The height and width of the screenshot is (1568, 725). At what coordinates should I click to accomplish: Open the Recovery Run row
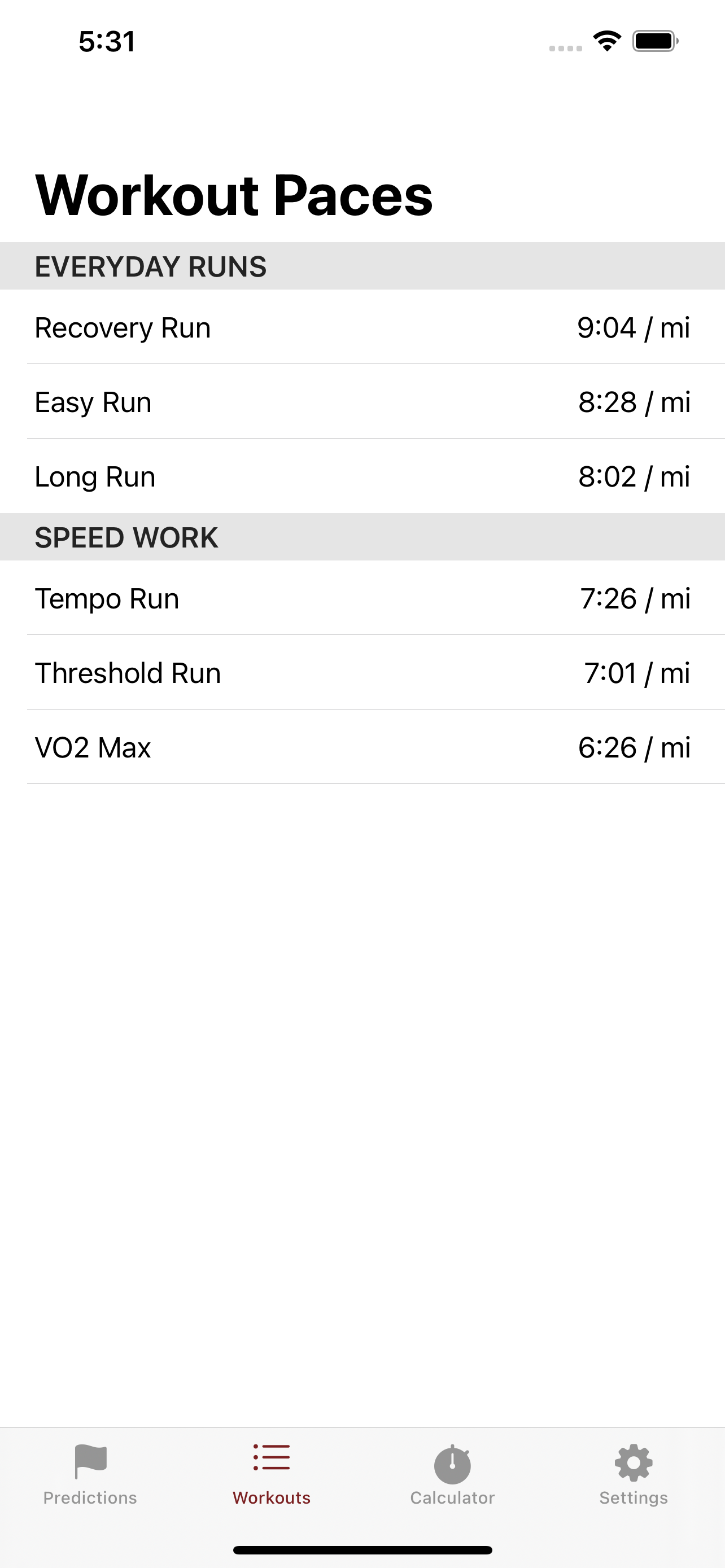(362, 327)
